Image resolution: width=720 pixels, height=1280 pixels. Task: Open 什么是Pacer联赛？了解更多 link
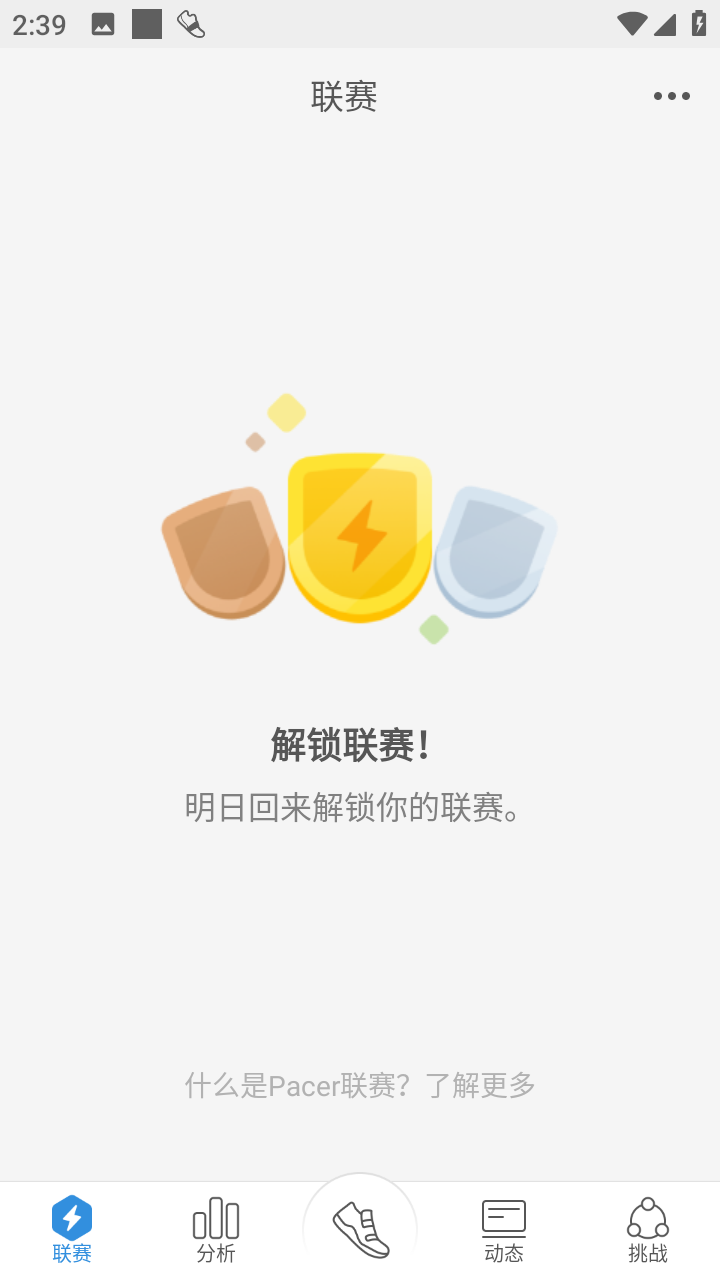click(x=360, y=1085)
